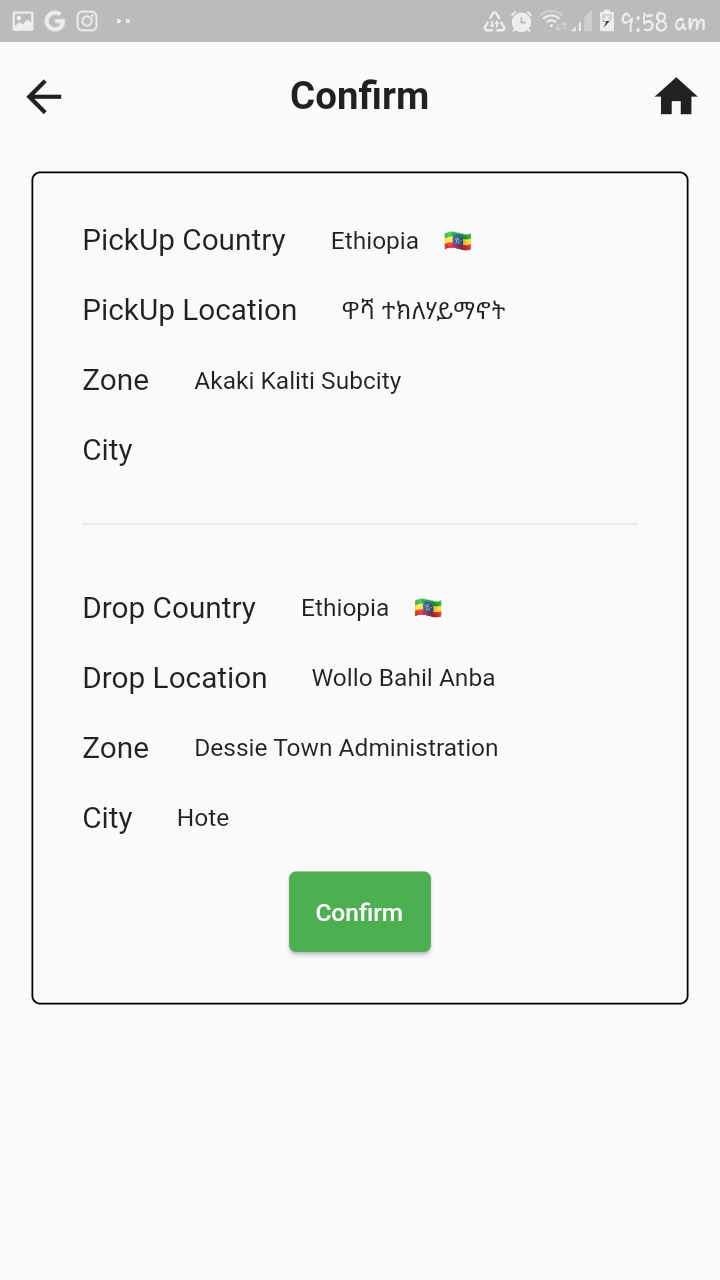Image resolution: width=720 pixels, height=1280 pixels.
Task: Open the home screen via house icon
Action: 676,97
